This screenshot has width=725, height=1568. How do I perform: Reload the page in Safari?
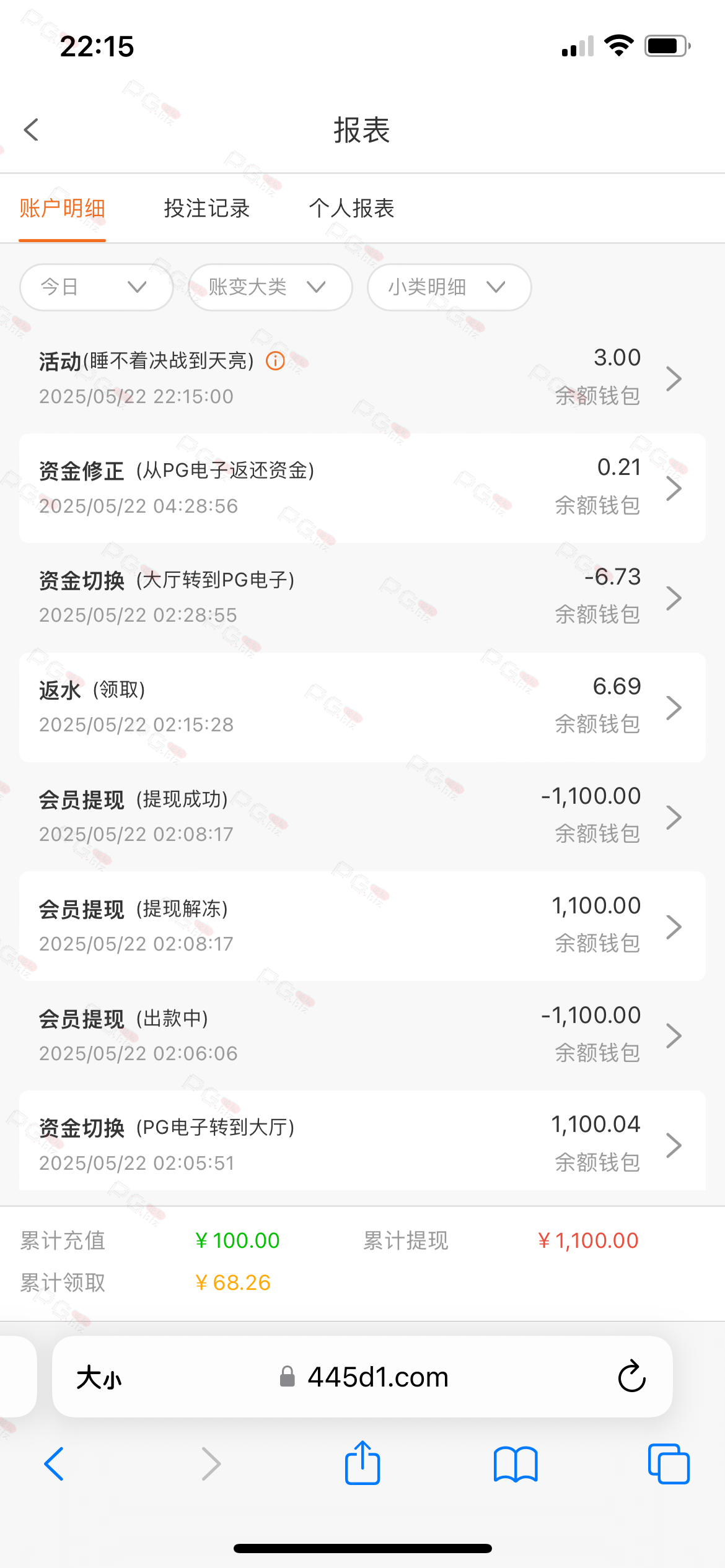click(x=631, y=1377)
